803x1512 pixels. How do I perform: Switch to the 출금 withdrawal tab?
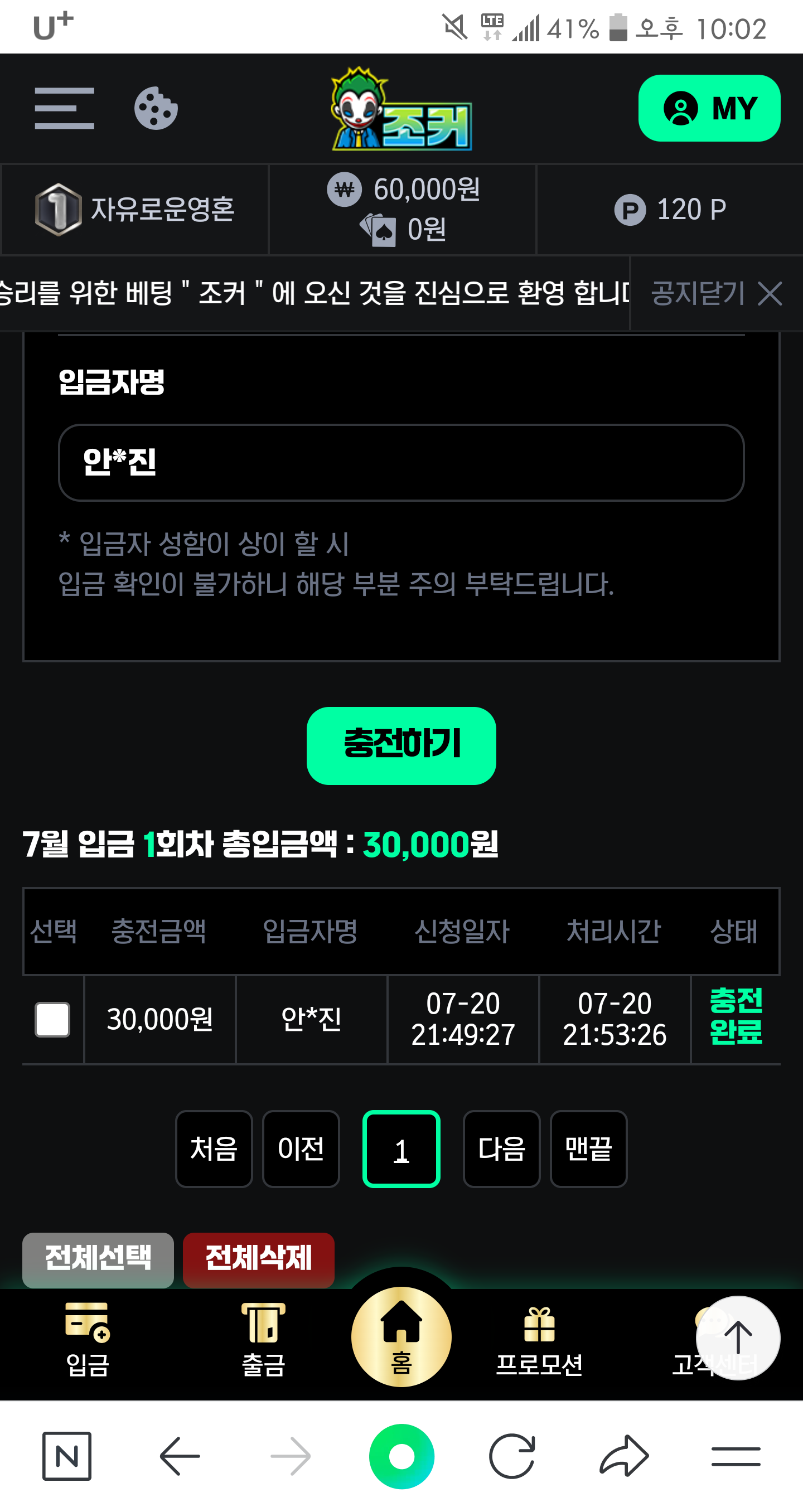(264, 1341)
